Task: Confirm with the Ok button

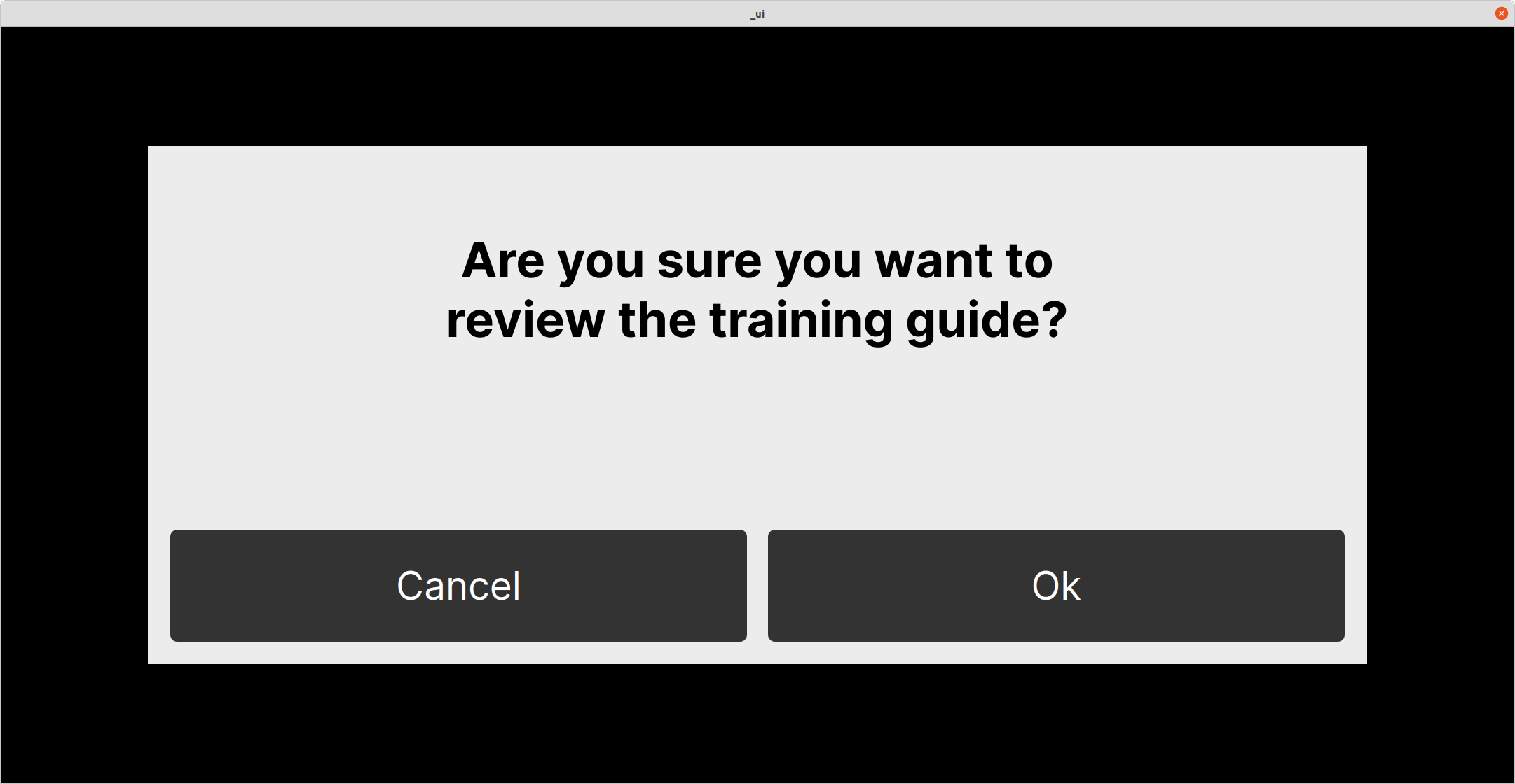Action: pos(1055,585)
